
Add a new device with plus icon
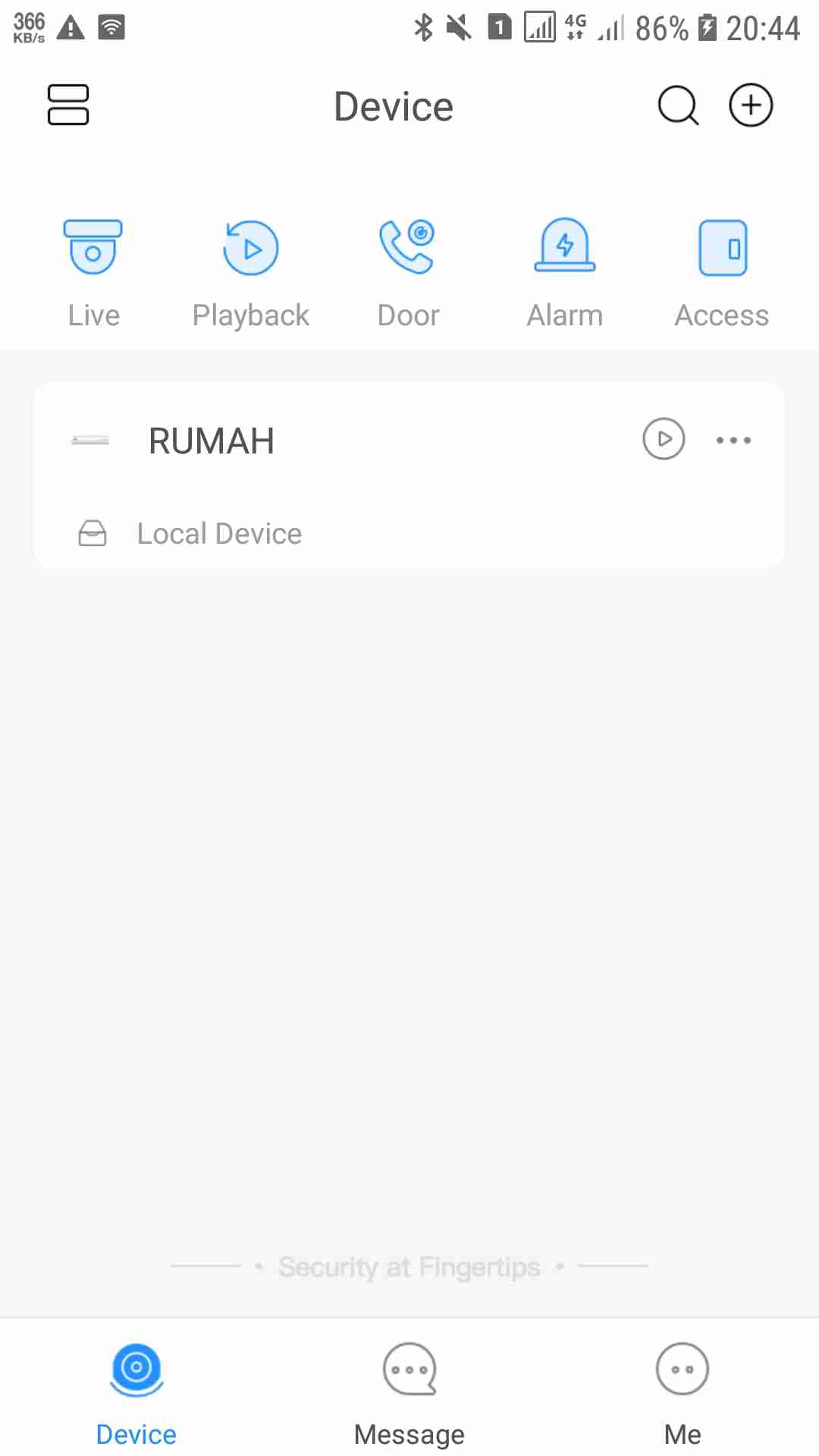coord(751,105)
